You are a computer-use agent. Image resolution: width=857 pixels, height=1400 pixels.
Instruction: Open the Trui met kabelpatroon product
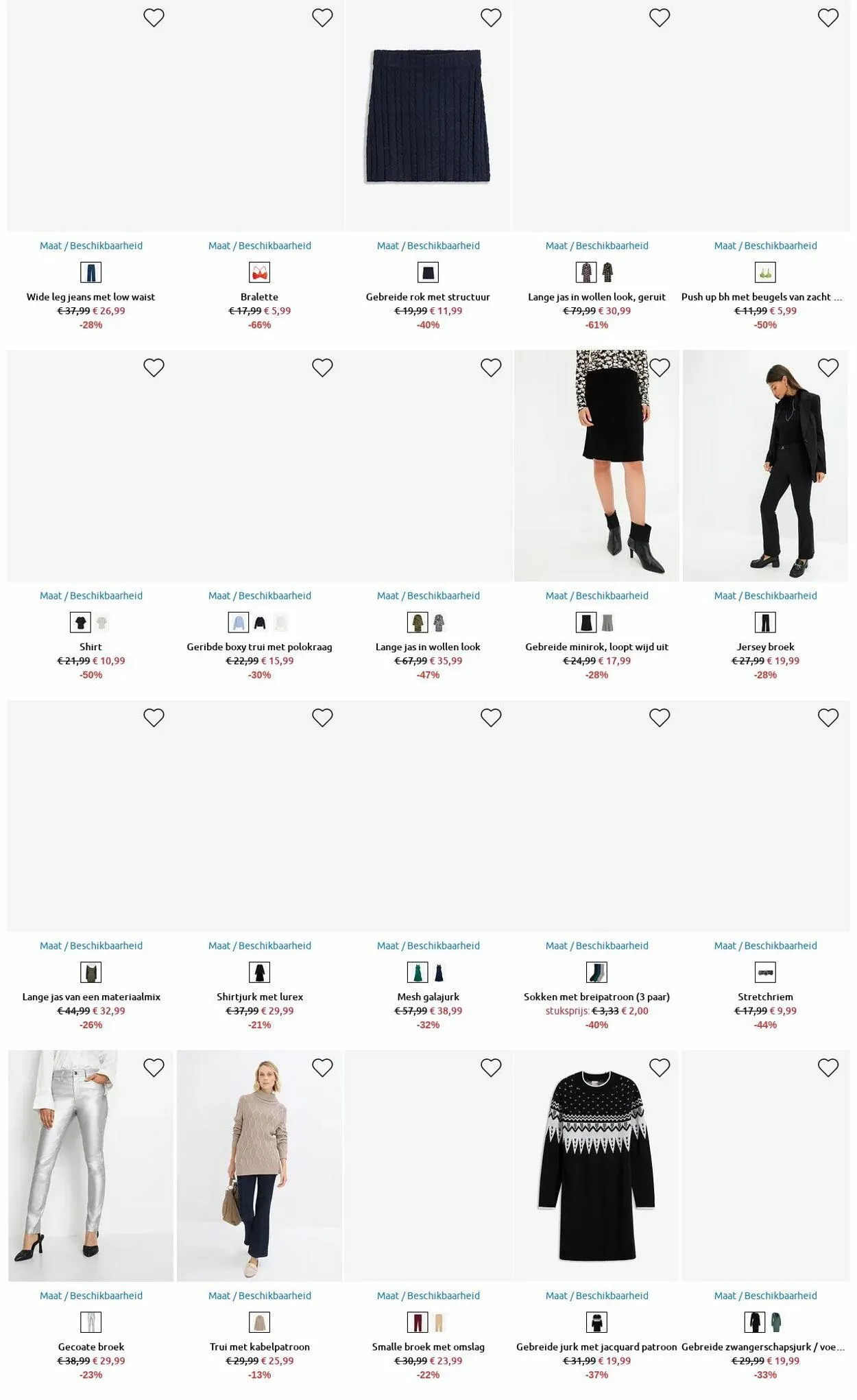coord(259,1346)
